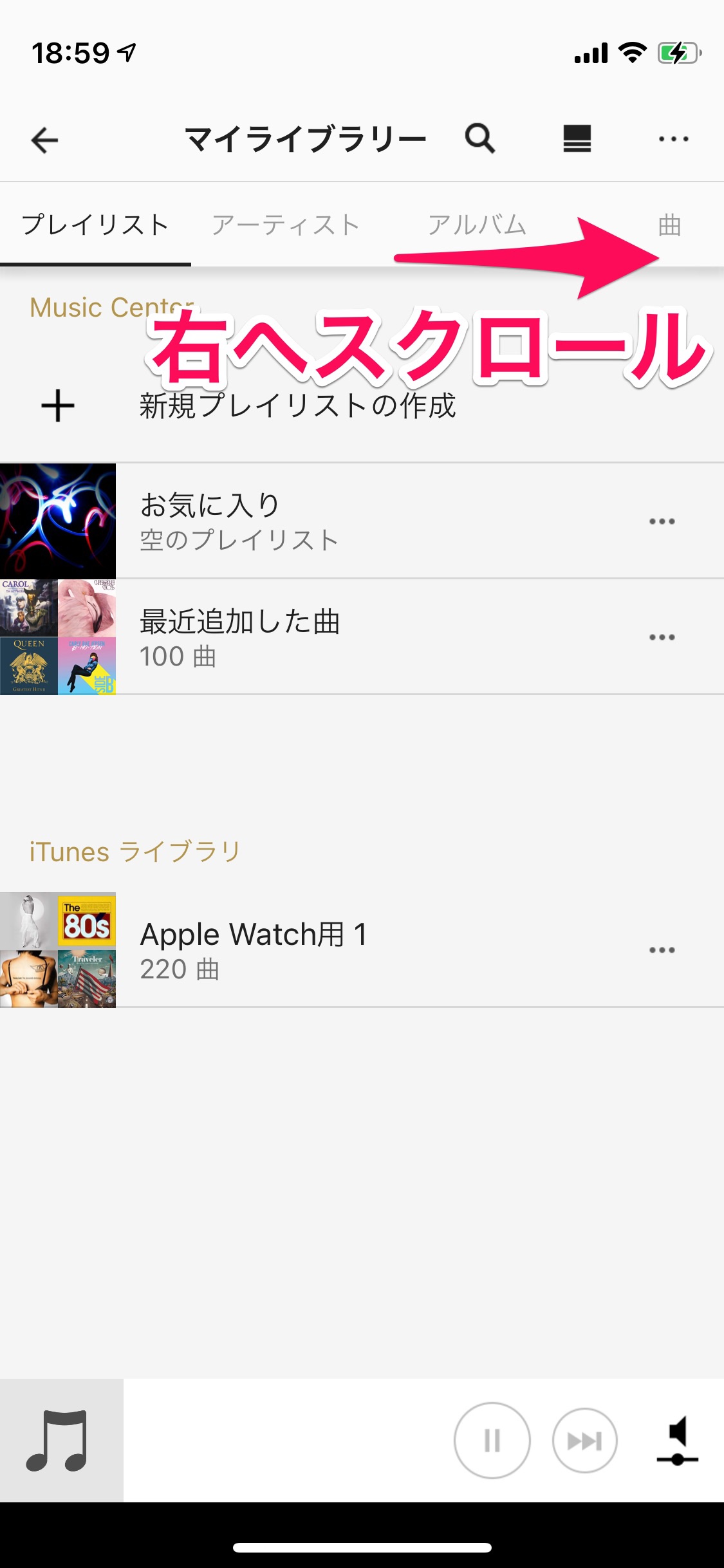Screen dimensions: 724x1568
Task: Open more options for お気に入り
Action: (662, 521)
